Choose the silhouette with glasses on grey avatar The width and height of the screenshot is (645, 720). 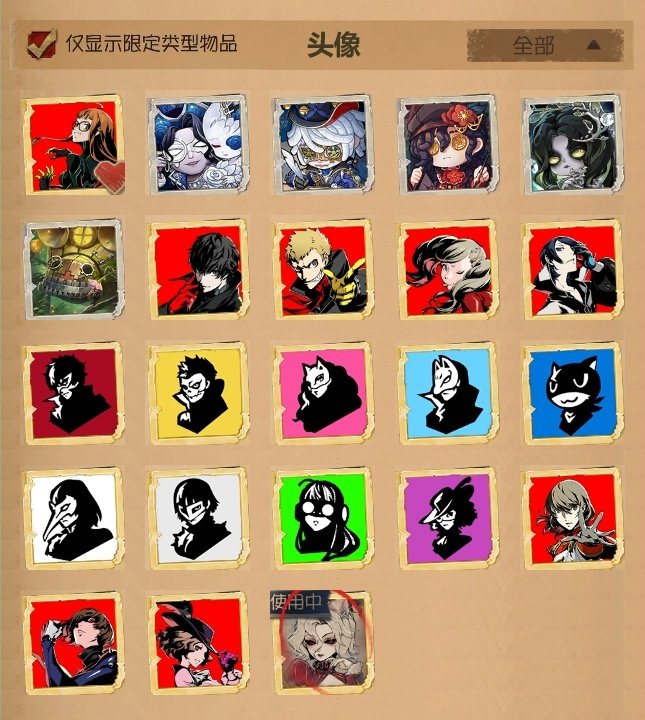[197, 517]
